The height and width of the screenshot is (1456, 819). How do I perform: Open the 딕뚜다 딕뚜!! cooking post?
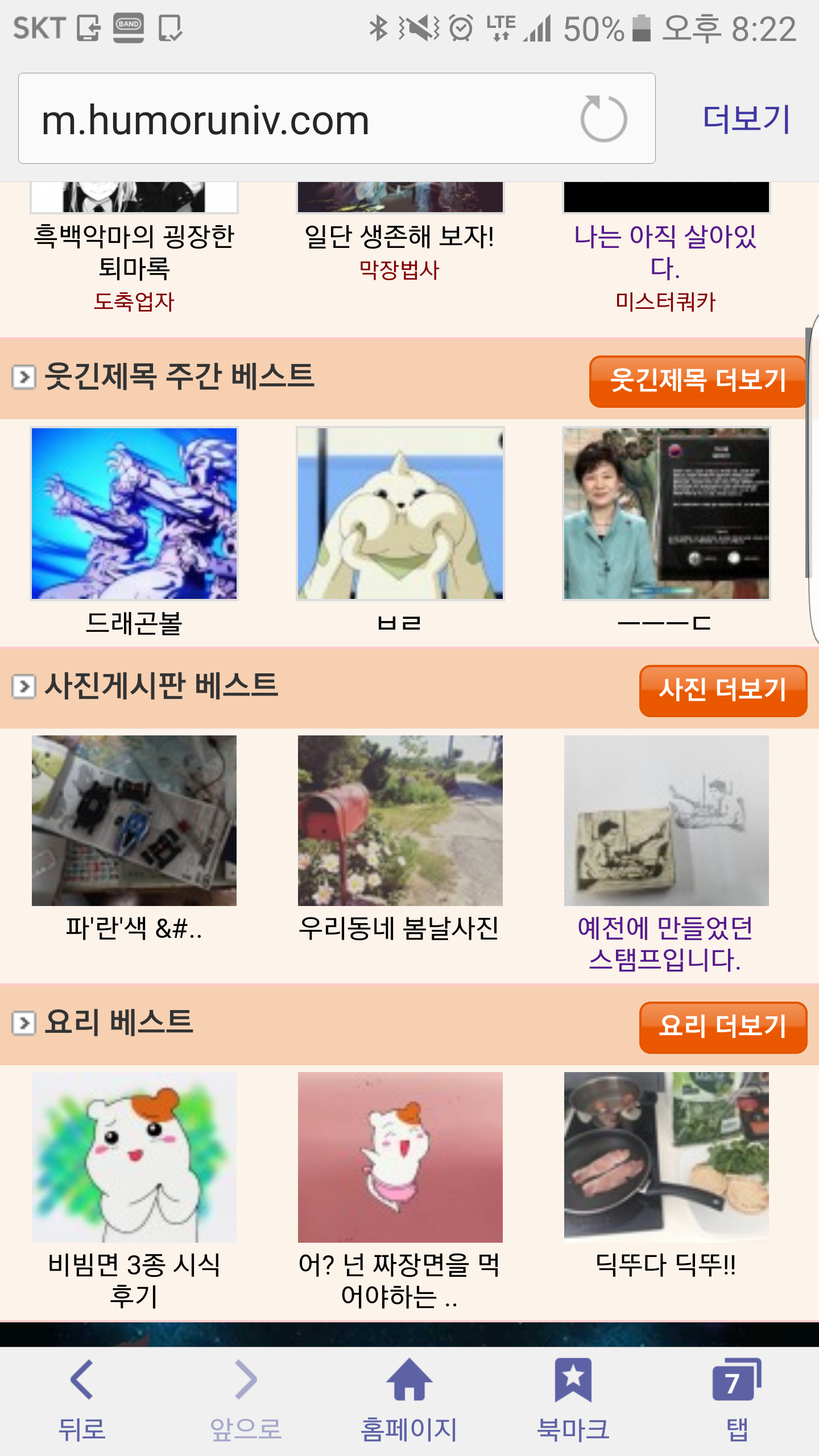[666, 1157]
